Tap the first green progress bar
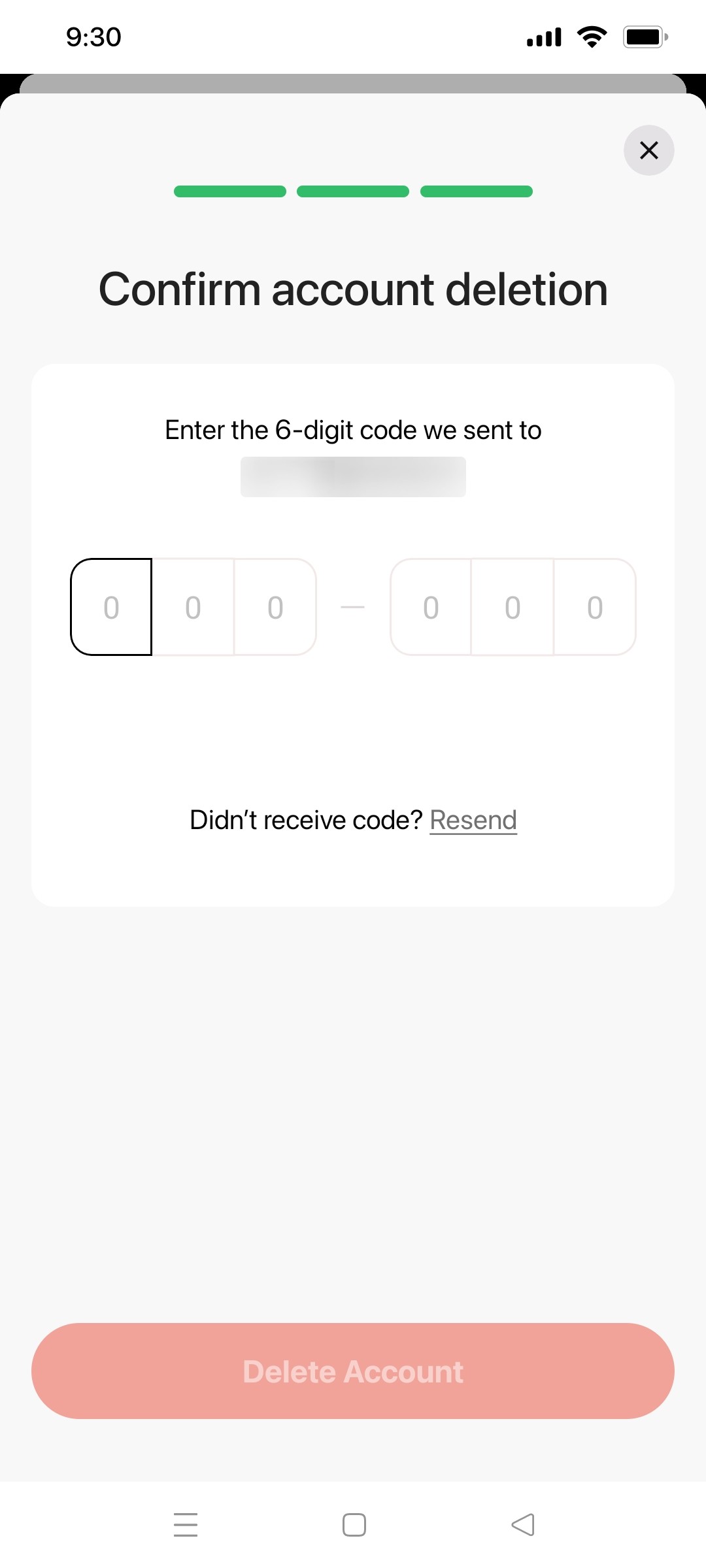This screenshot has height=1568, width=706. pos(229,191)
